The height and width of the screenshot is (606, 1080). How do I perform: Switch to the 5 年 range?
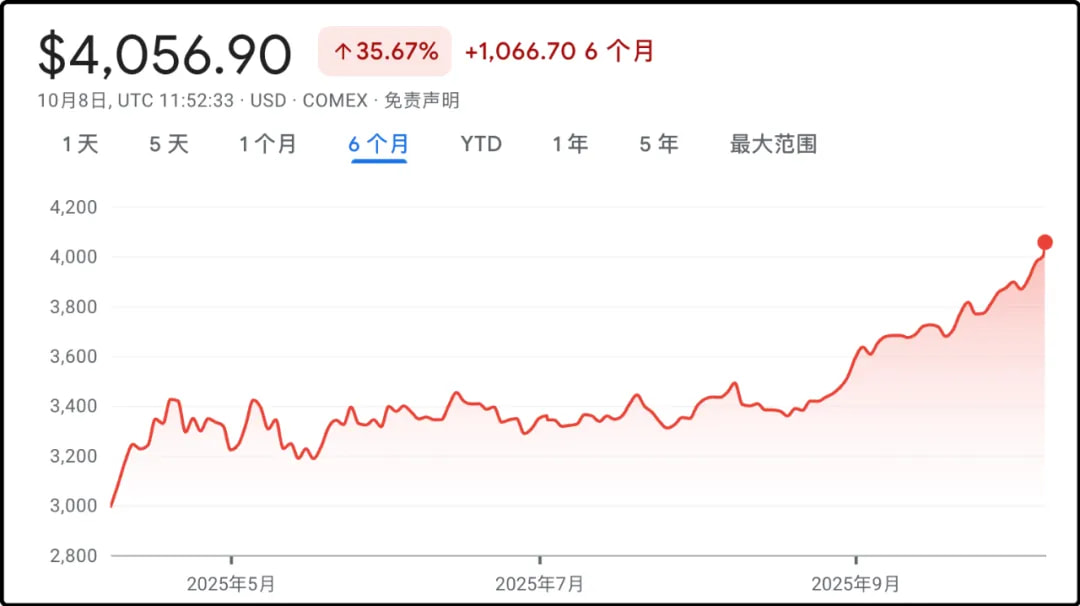click(x=659, y=144)
